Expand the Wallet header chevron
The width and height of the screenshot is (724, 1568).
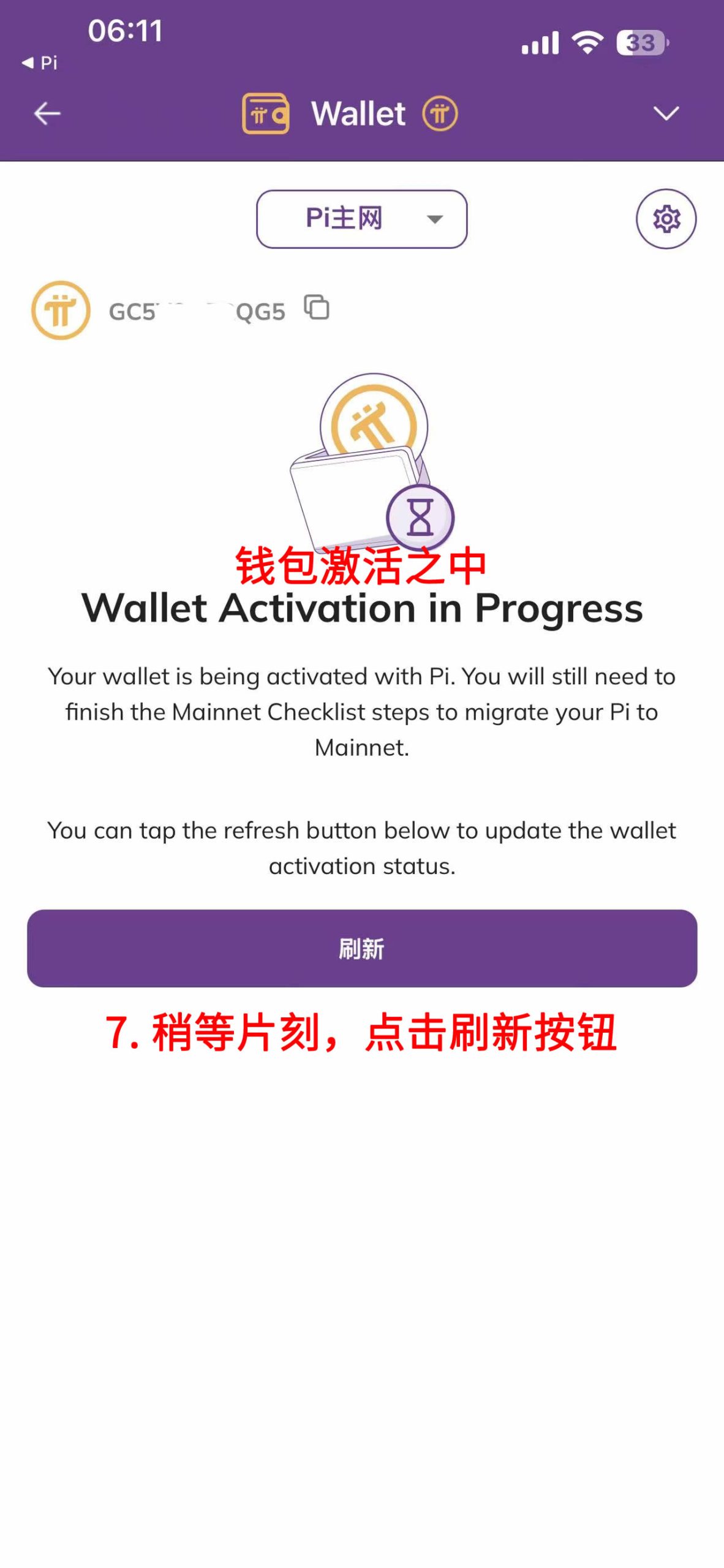click(x=666, y=114)
